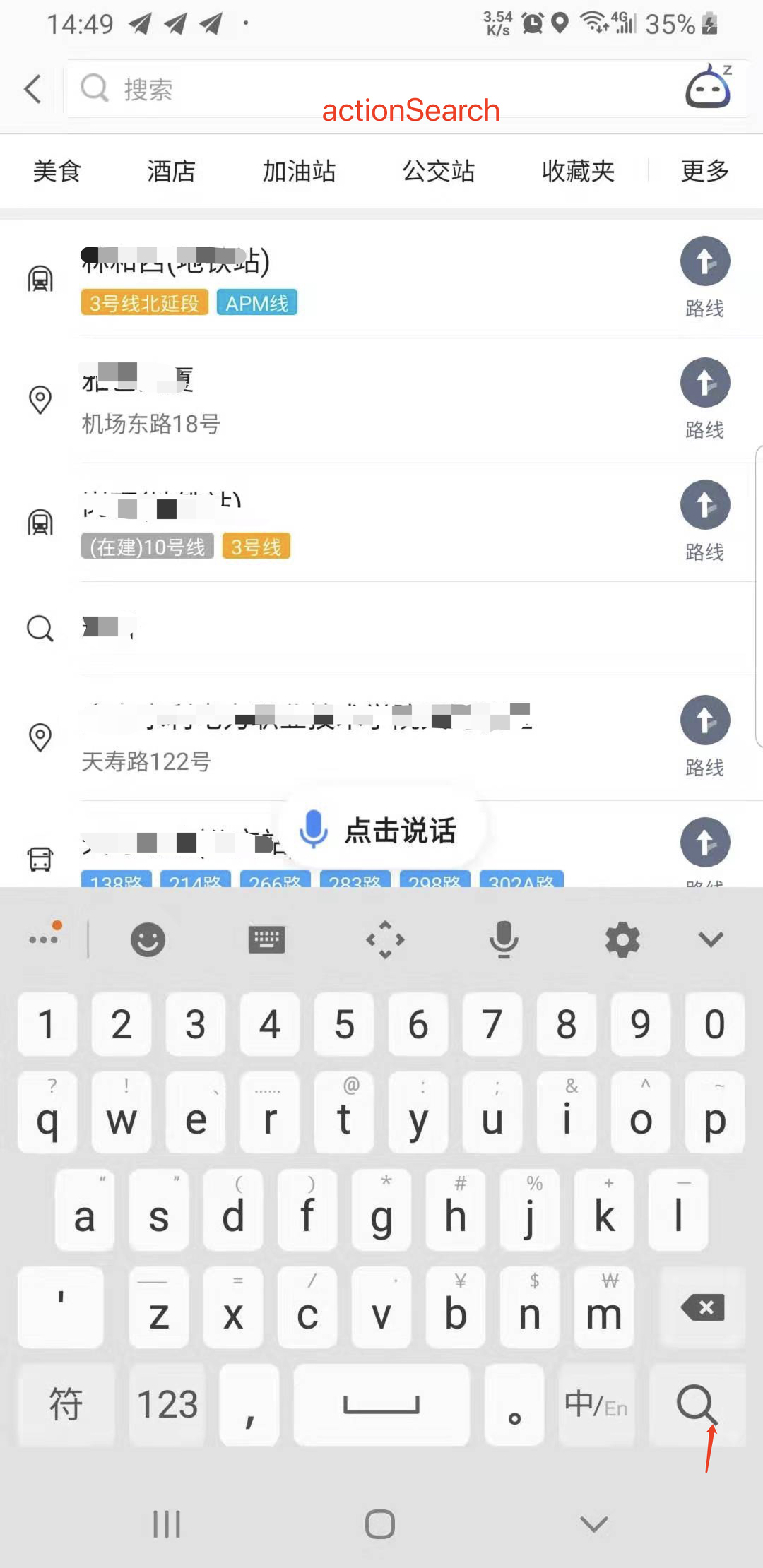Open keyboard settings gear

click(x=622, y=939)
